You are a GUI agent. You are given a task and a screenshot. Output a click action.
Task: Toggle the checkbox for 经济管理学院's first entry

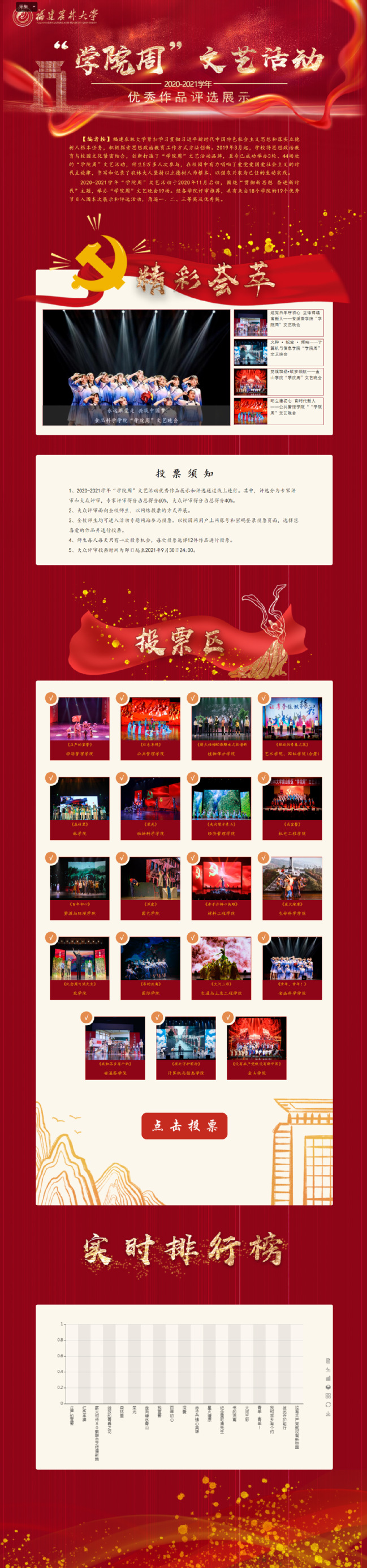click(x=51, y=698)
